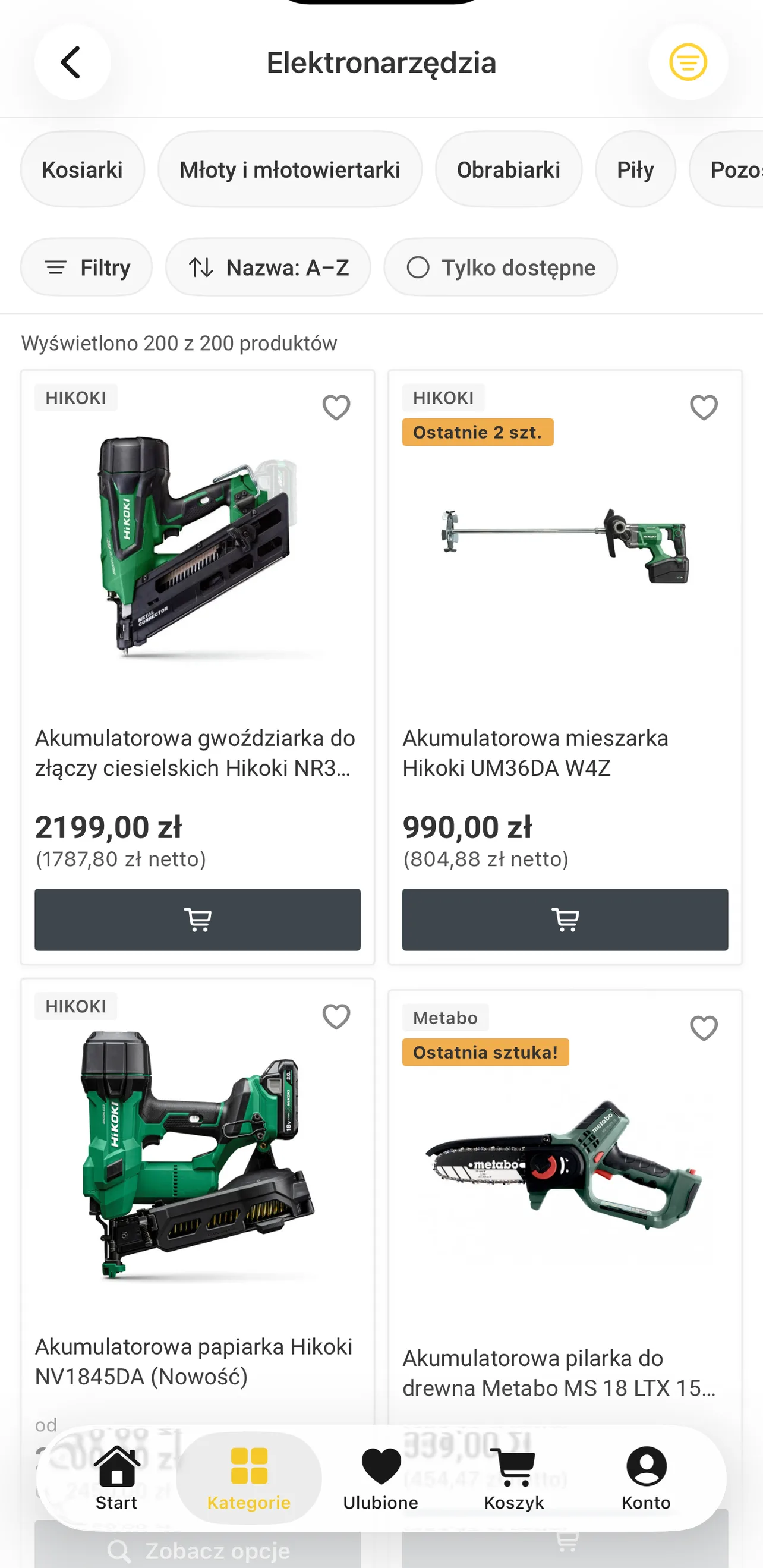
Task: Like the Hikoki NV1845DA papiarka
Action: (x=336, y=1016)
